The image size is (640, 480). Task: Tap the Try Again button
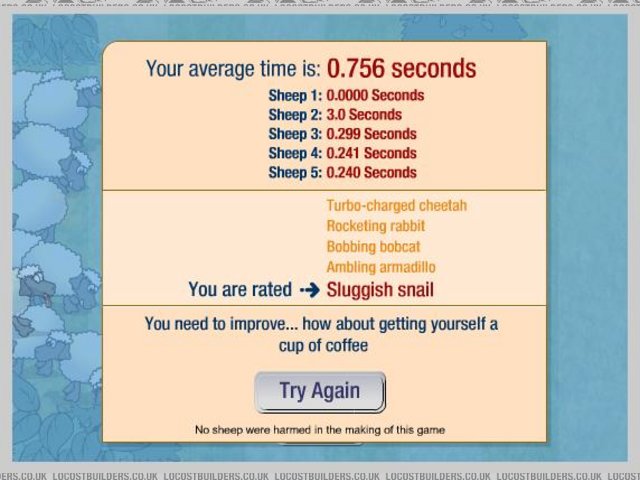click(x=319, y=391)
